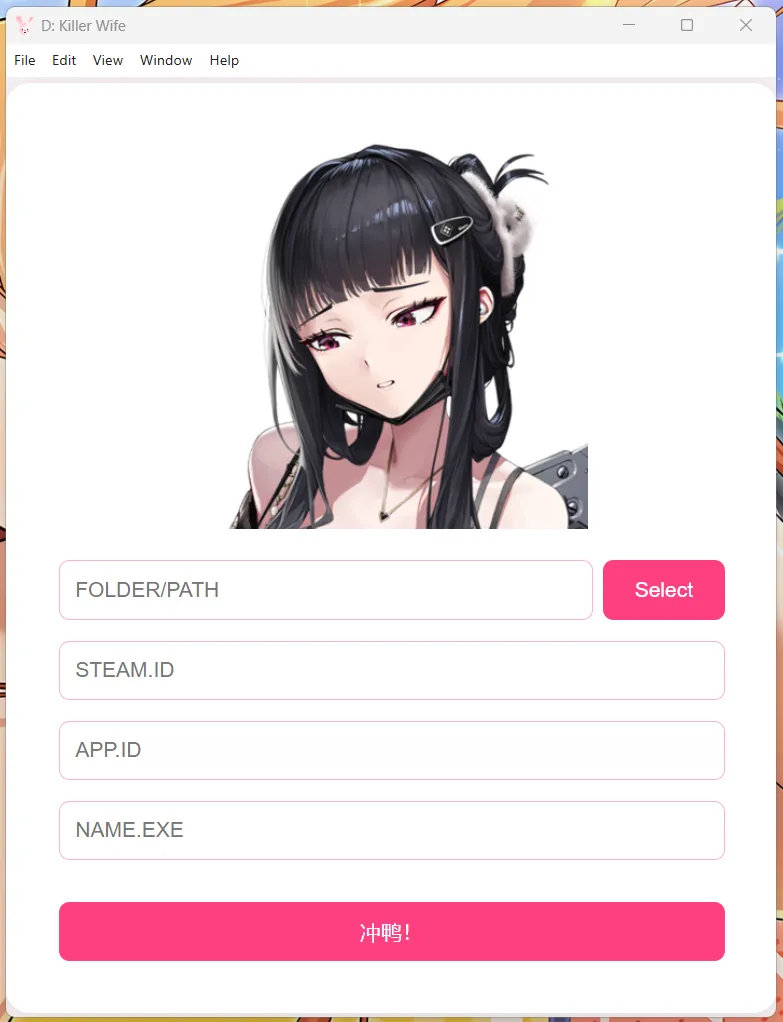Screen dimensions: 783x1022
Task: Open the View menu
Action: (108, 60)
